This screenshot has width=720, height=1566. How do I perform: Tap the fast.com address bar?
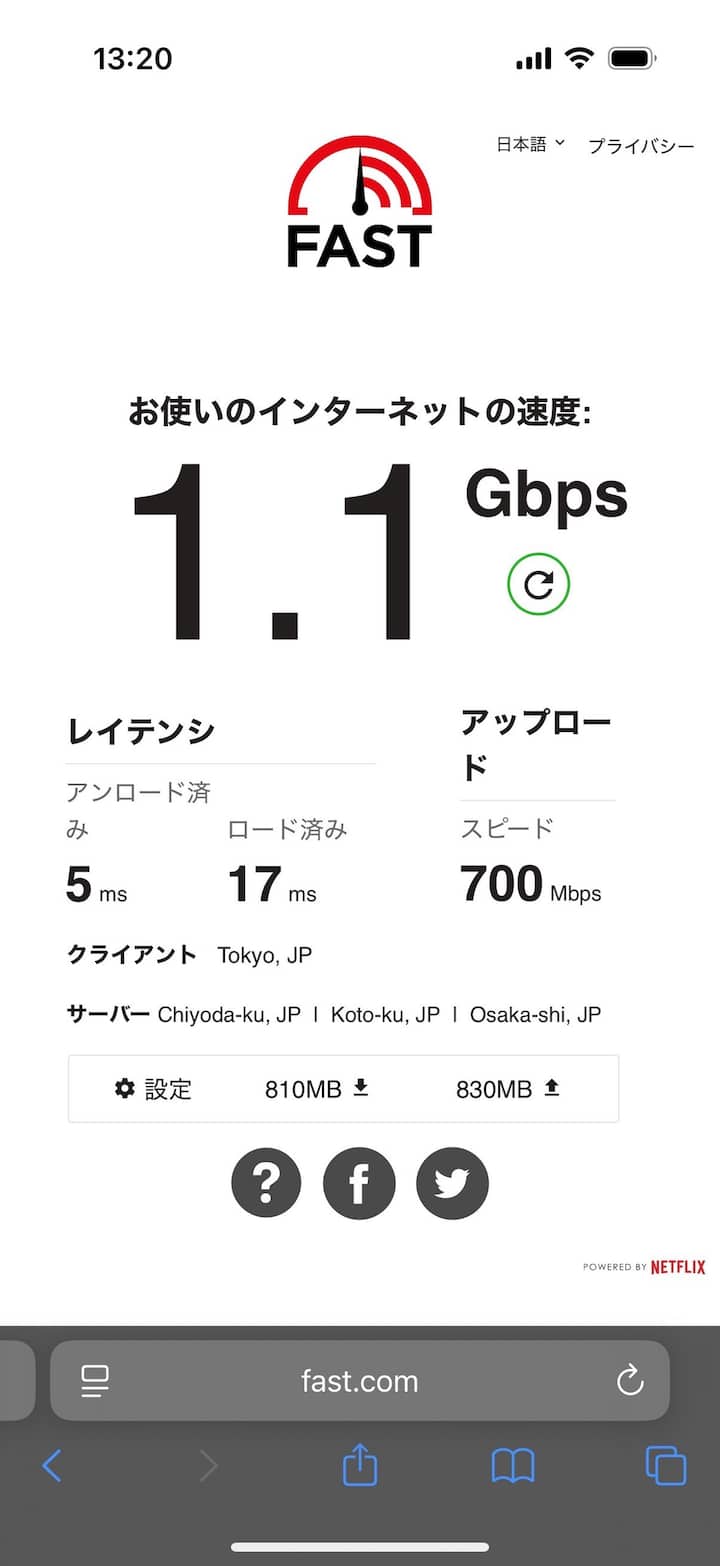pos(360,1381)
